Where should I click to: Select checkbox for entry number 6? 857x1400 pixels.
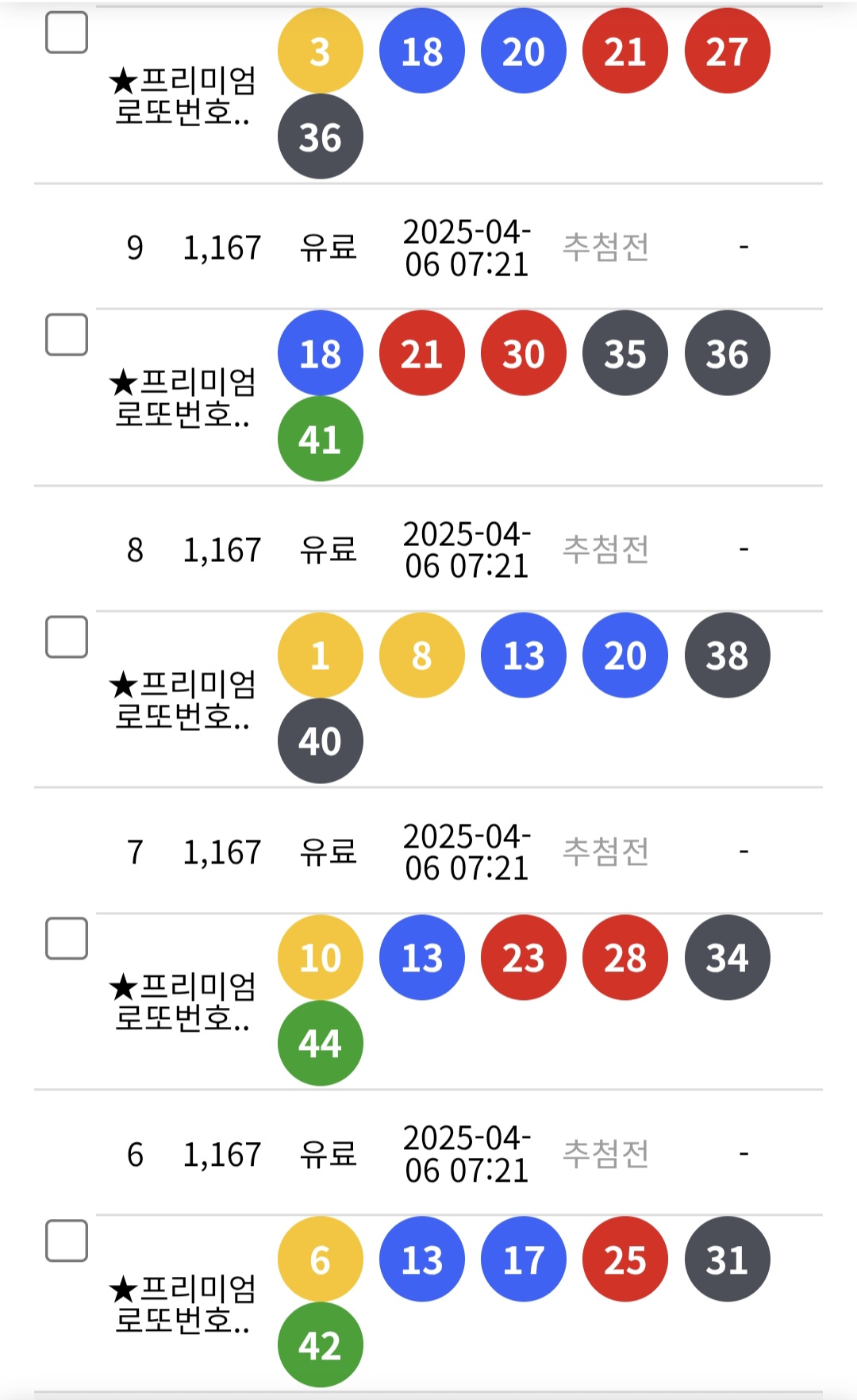[x=67, y=1240]
